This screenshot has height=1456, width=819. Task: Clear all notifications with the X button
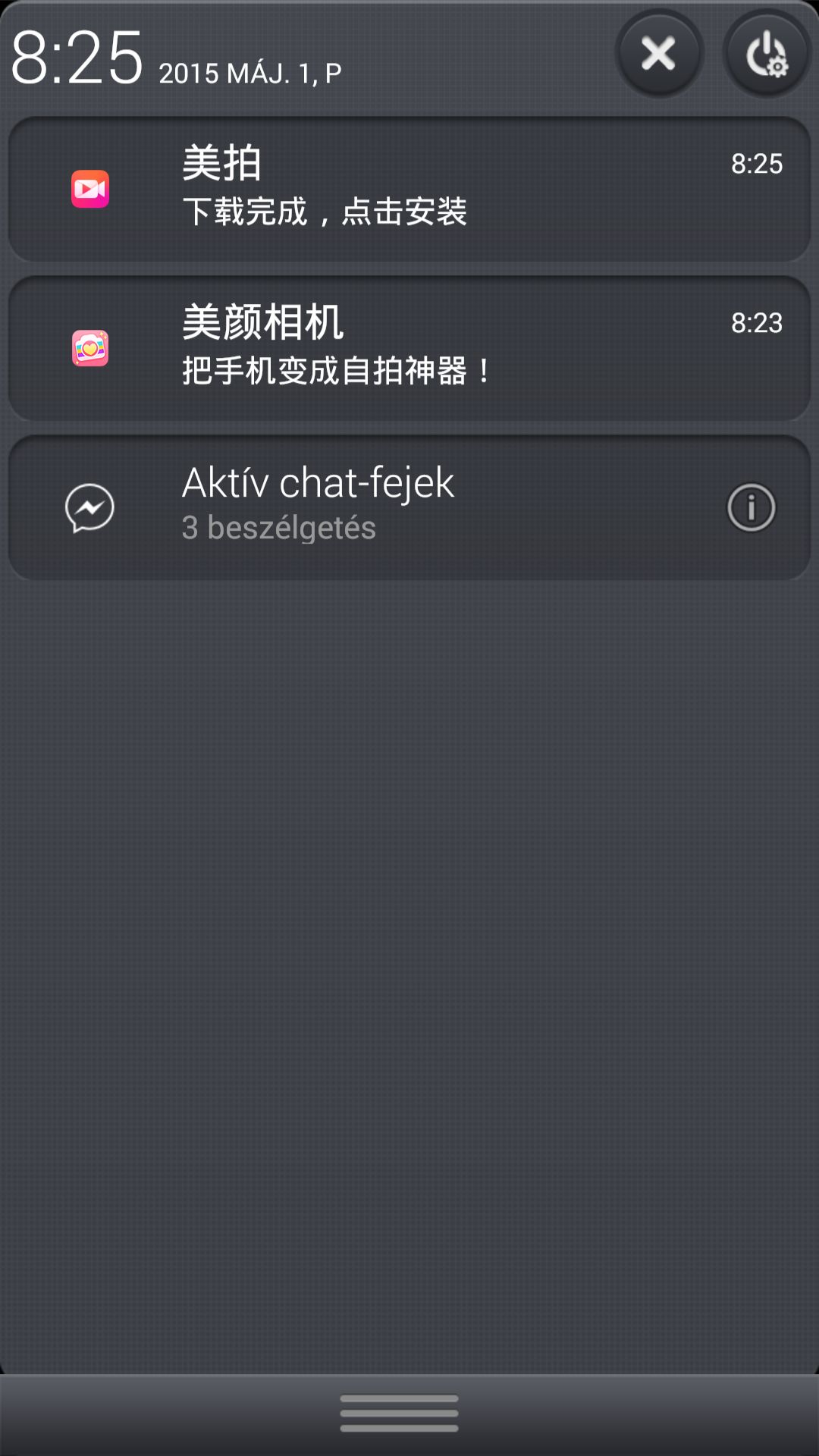tap(658, 54)
